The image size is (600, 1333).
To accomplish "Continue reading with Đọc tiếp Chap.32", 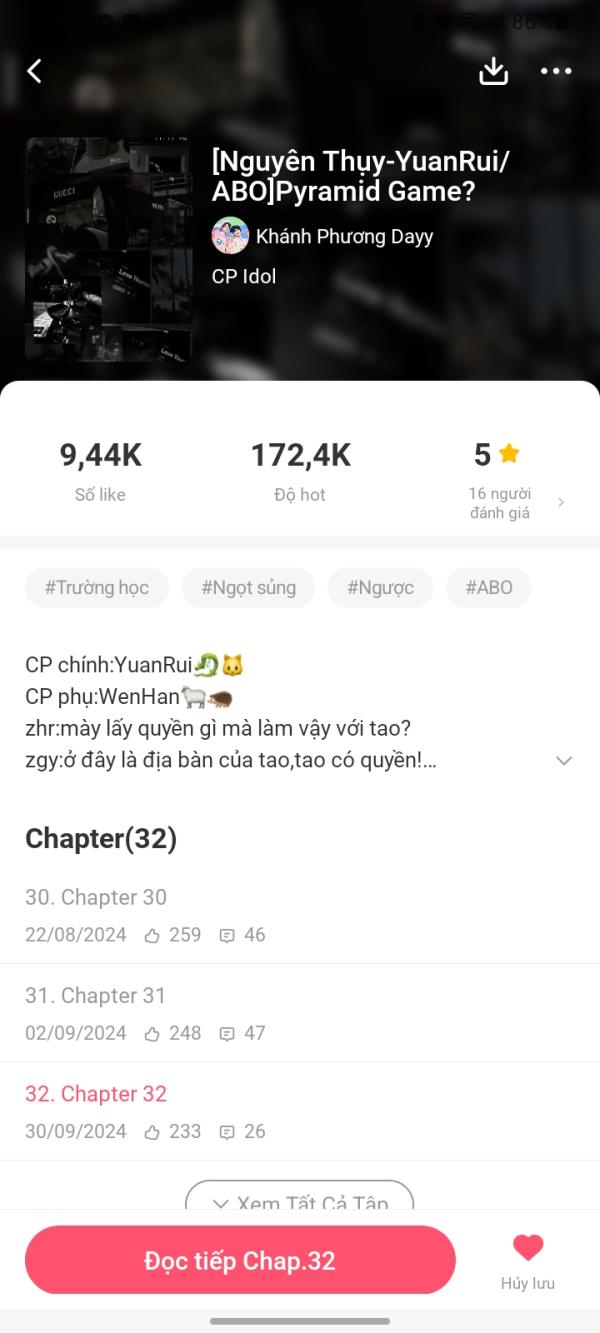I will [x=240, y=1261].
